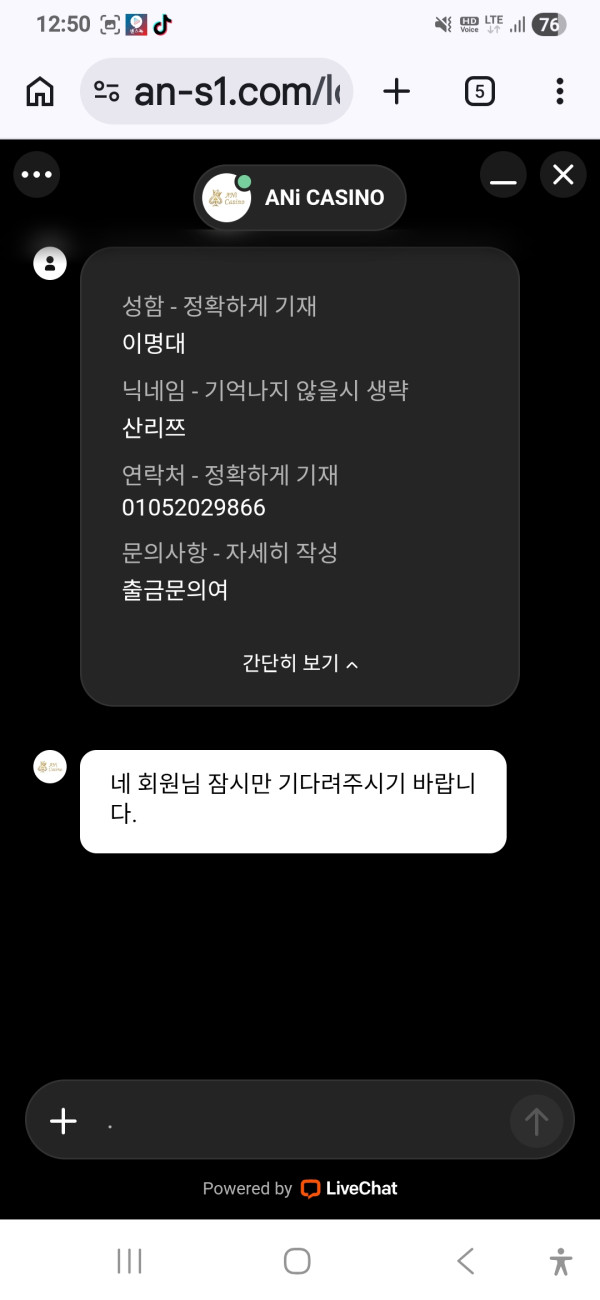This screenshot has width=600, height=1300.
Task: Open the chat options three-dot menu
Action: point(37,175)
